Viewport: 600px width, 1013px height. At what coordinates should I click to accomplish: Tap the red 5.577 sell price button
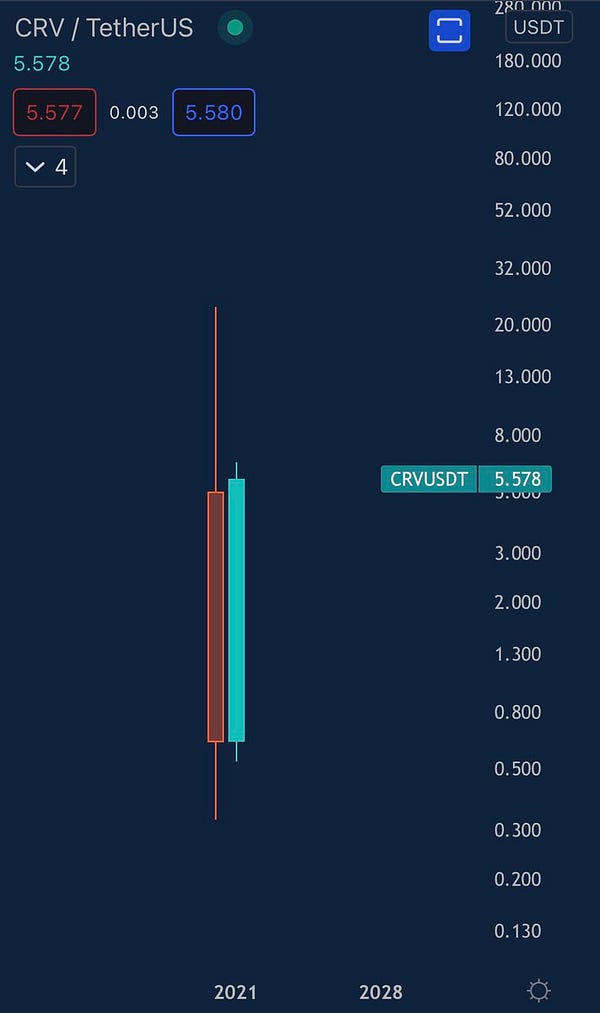55,112
